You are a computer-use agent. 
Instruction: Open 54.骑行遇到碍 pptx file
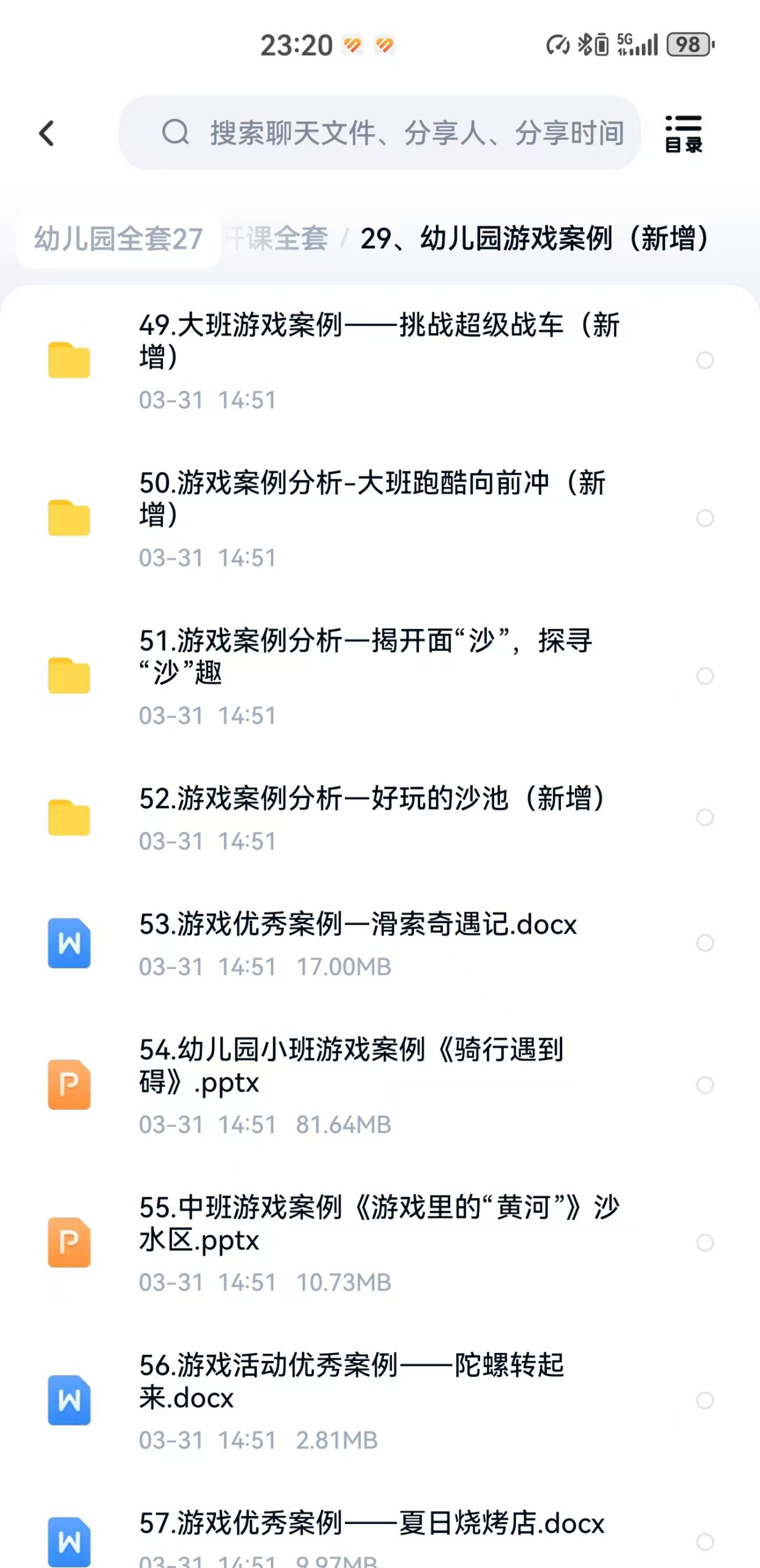[380, 1085]
